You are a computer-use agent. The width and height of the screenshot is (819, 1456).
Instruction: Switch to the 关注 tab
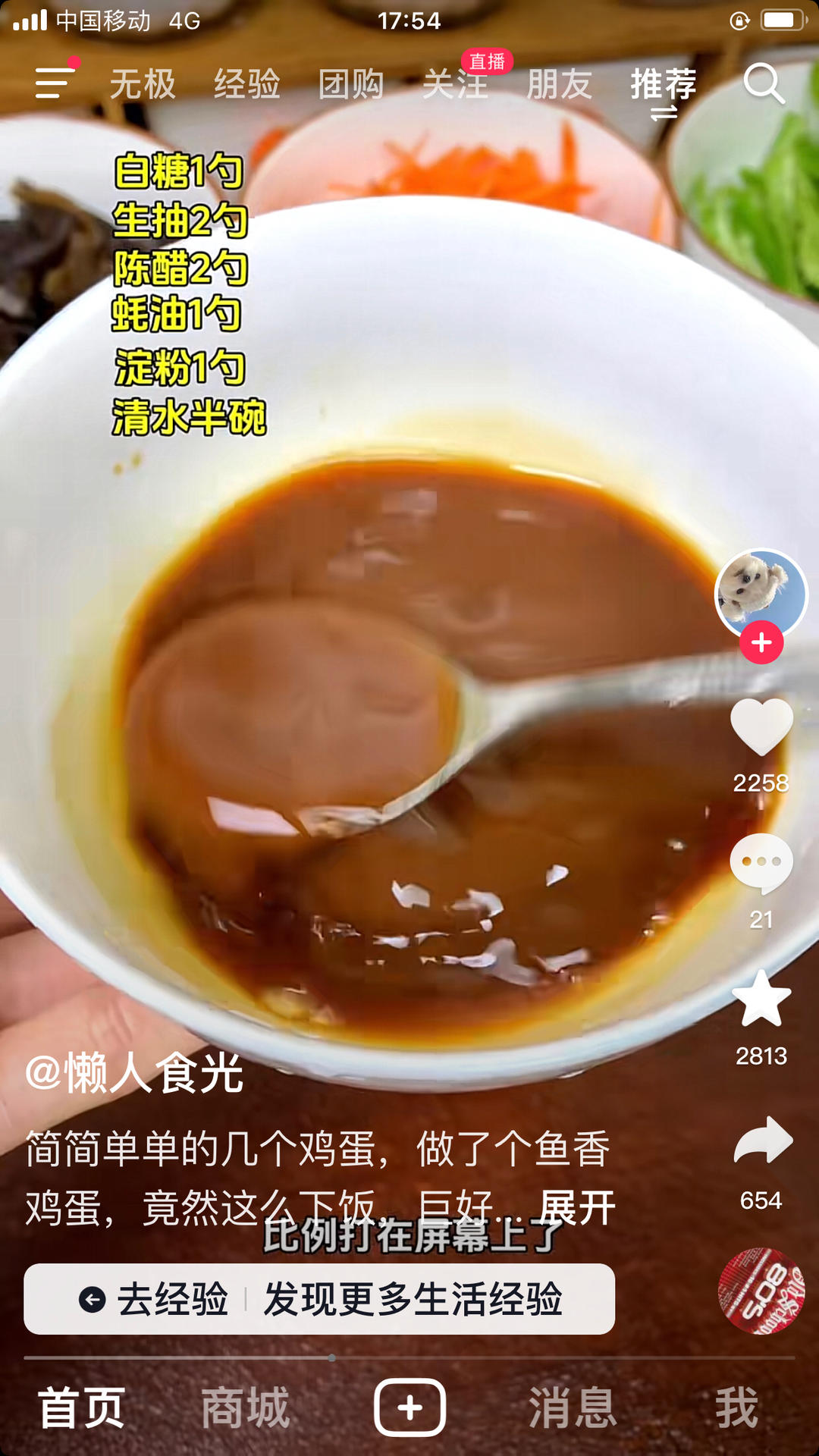click(x=454, y=84)
